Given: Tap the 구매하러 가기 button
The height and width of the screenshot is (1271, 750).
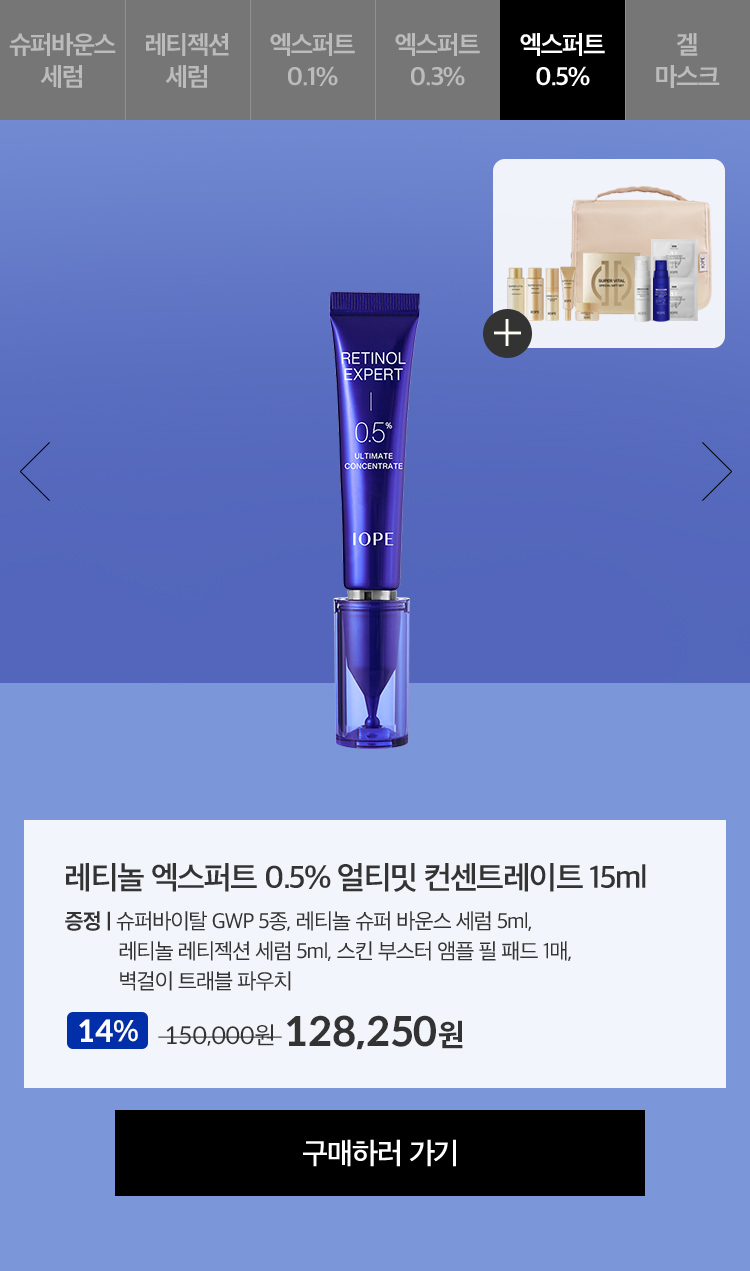Looking at the screenshot, I should click(380, 1153).
